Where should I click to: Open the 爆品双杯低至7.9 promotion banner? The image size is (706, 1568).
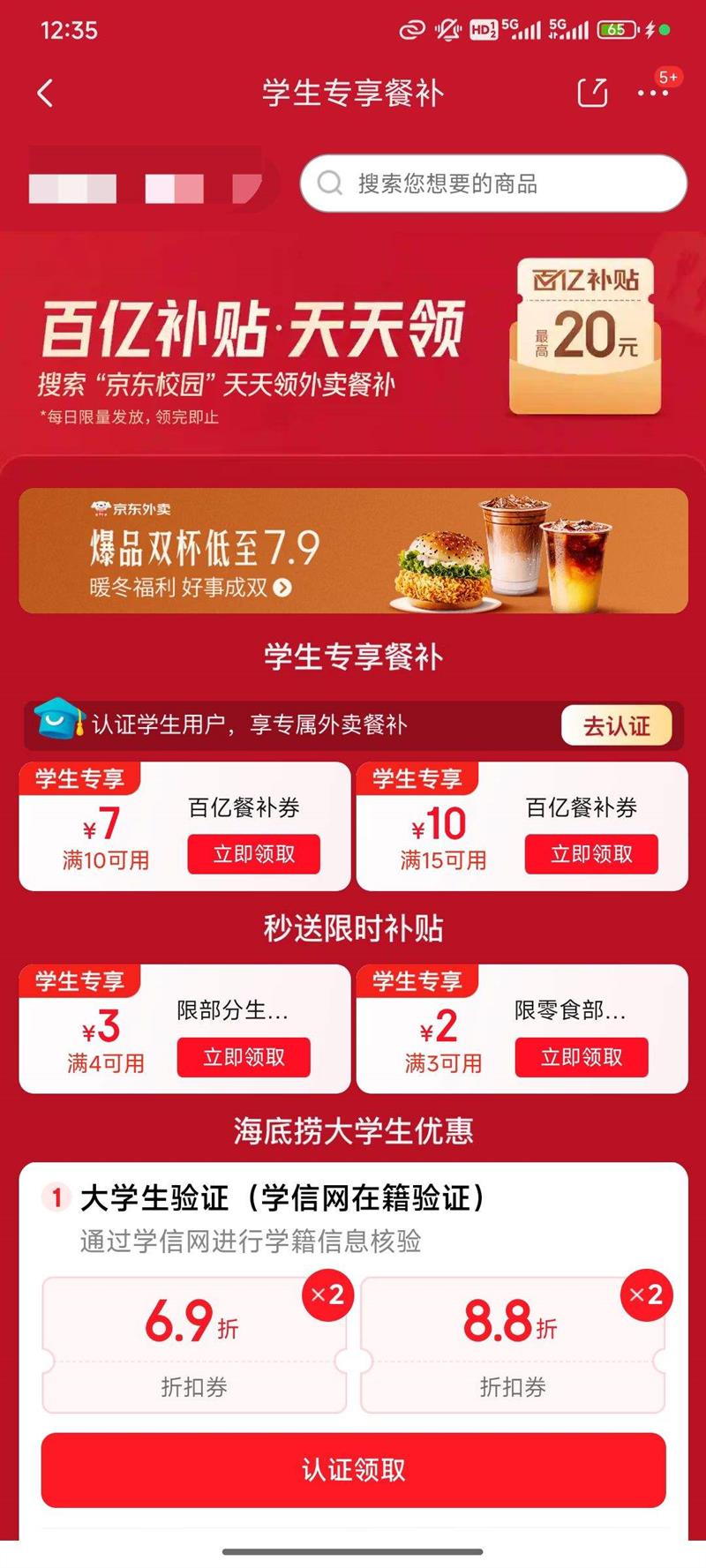[353, 551]
